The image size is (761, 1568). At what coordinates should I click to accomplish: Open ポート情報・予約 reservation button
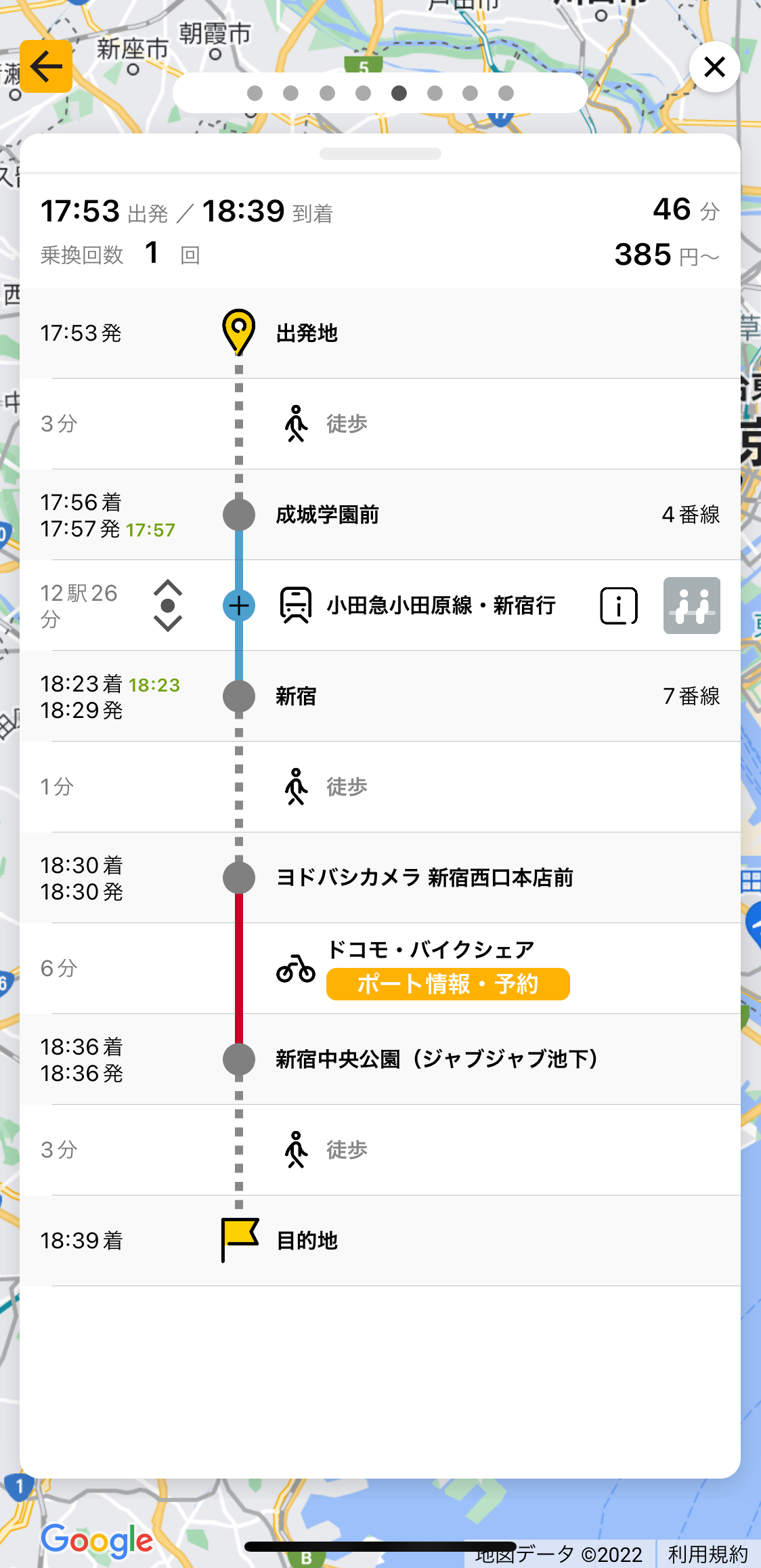point(448,983)
